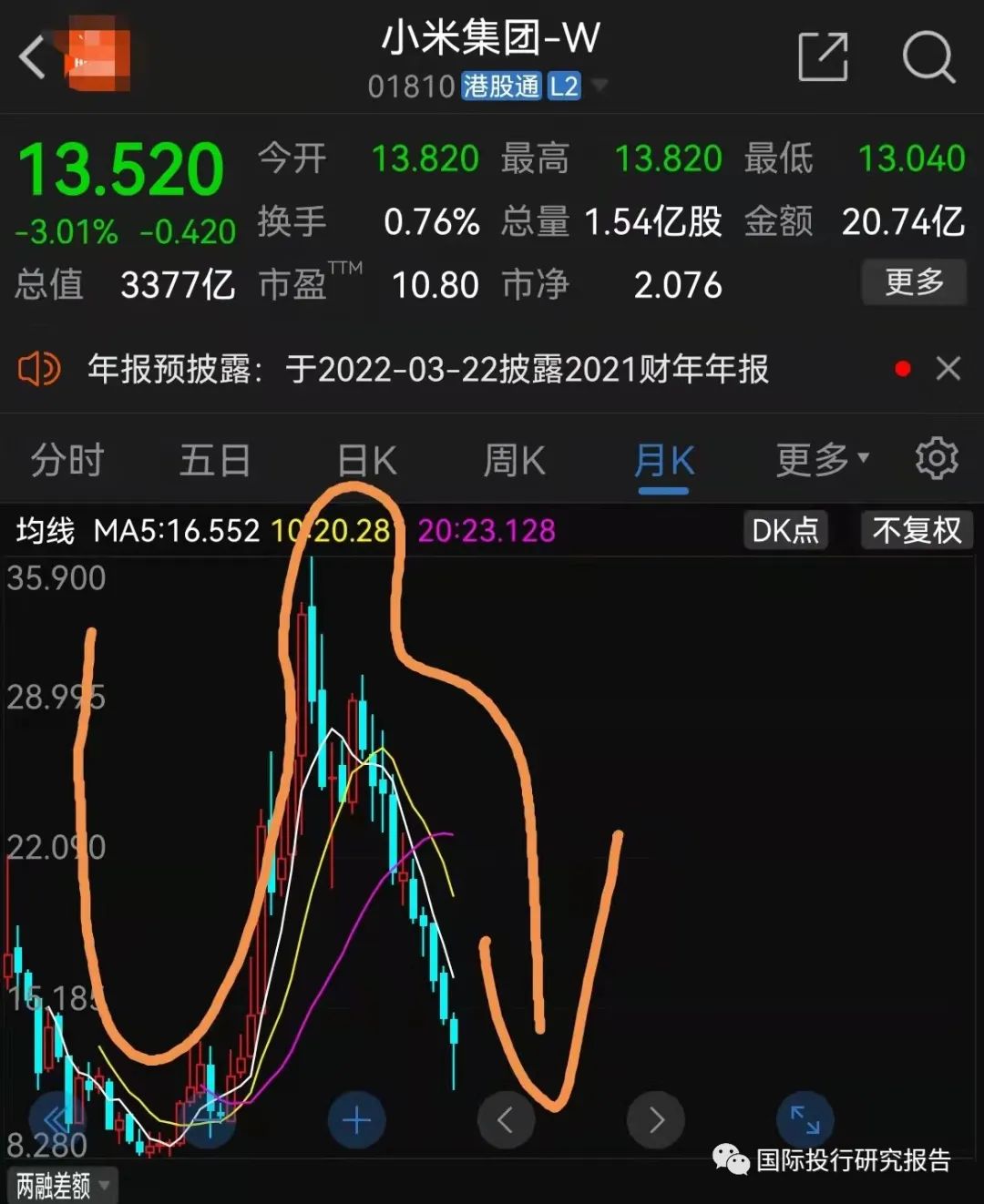984x1204 pixels.
Task: Open chart settings gear
Action: [937, 458]
